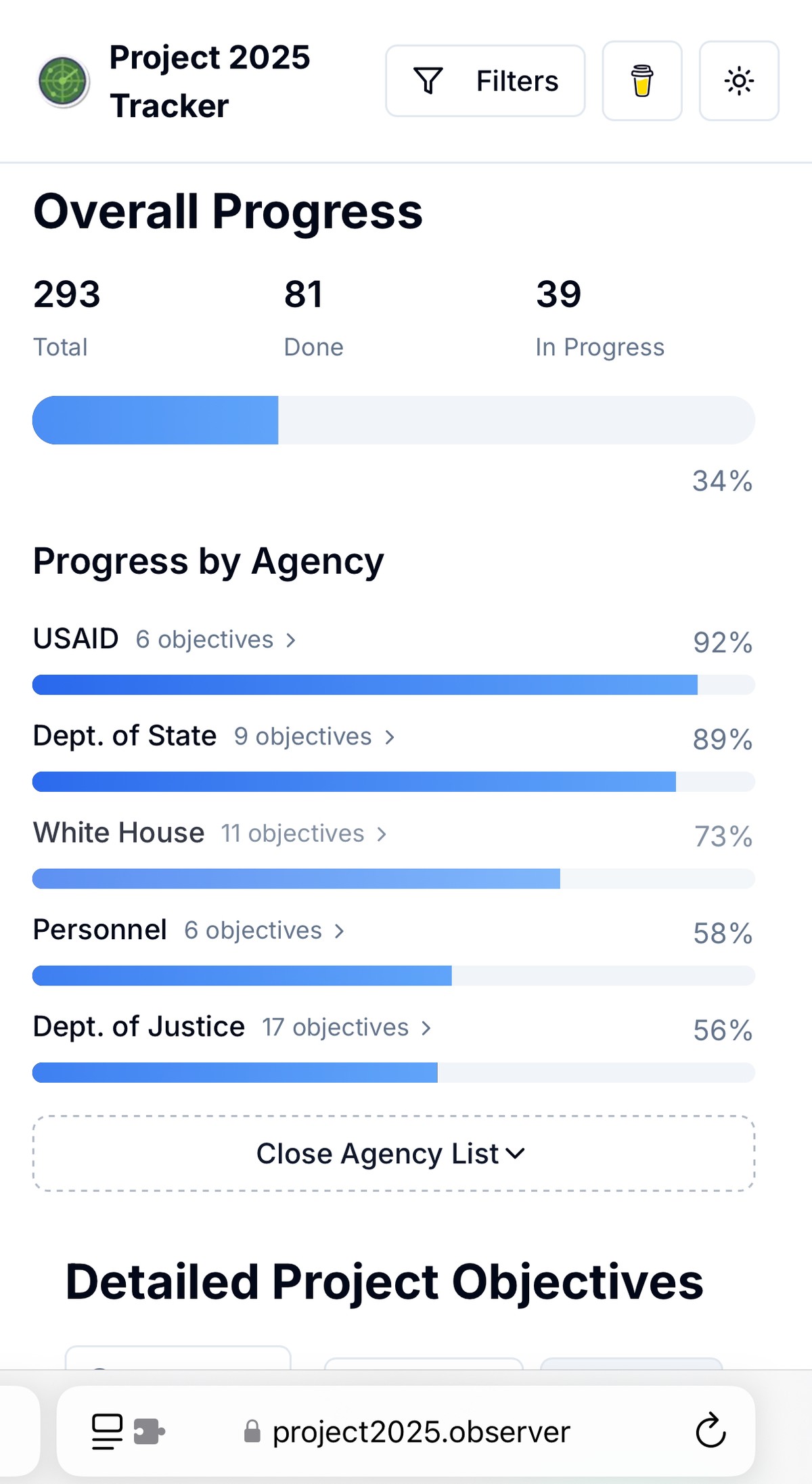812x1484 pixels.
Task: Tap the coffee cup donate icon
Action: point(641,81)
